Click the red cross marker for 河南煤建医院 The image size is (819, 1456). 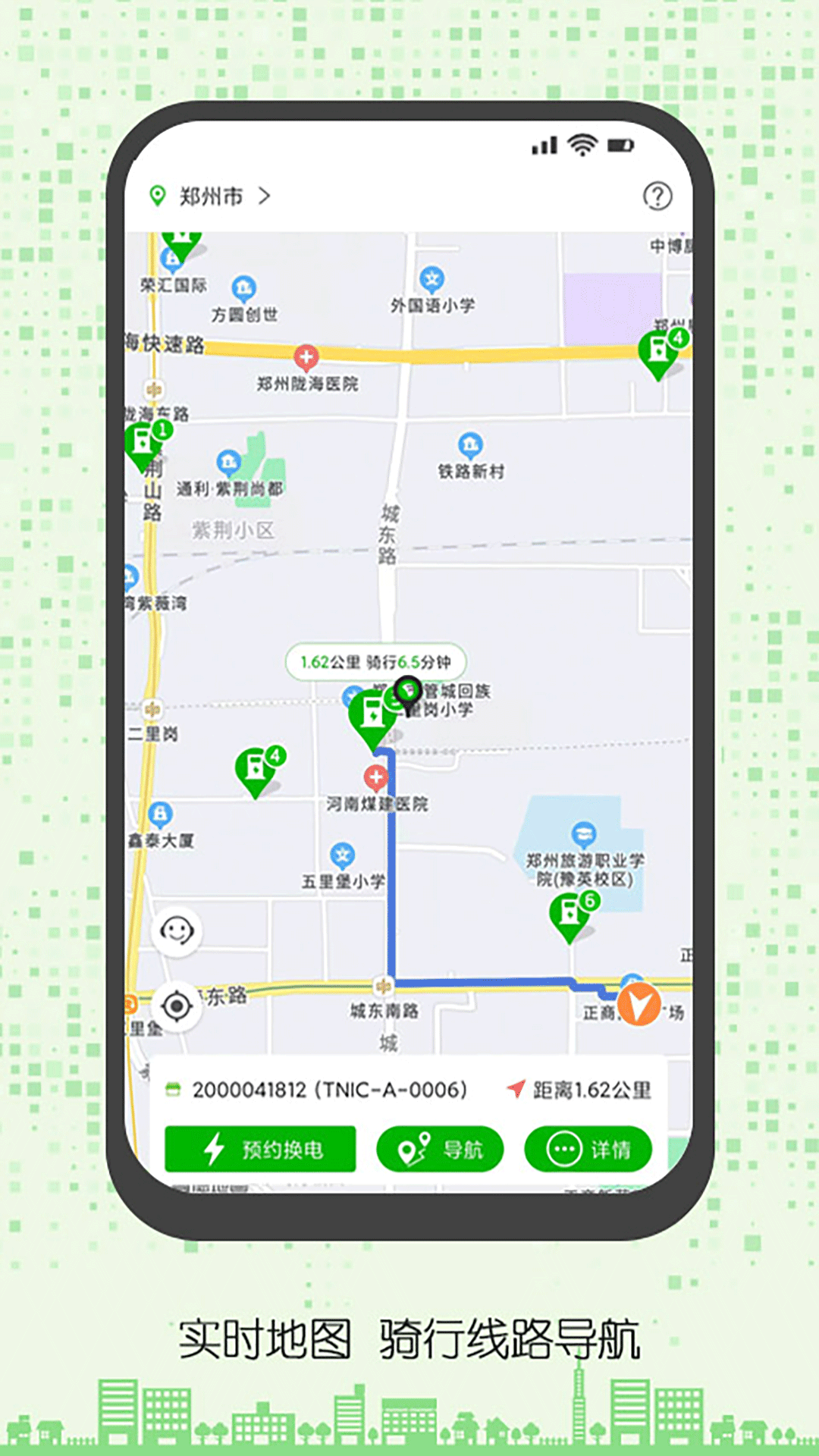377,776
